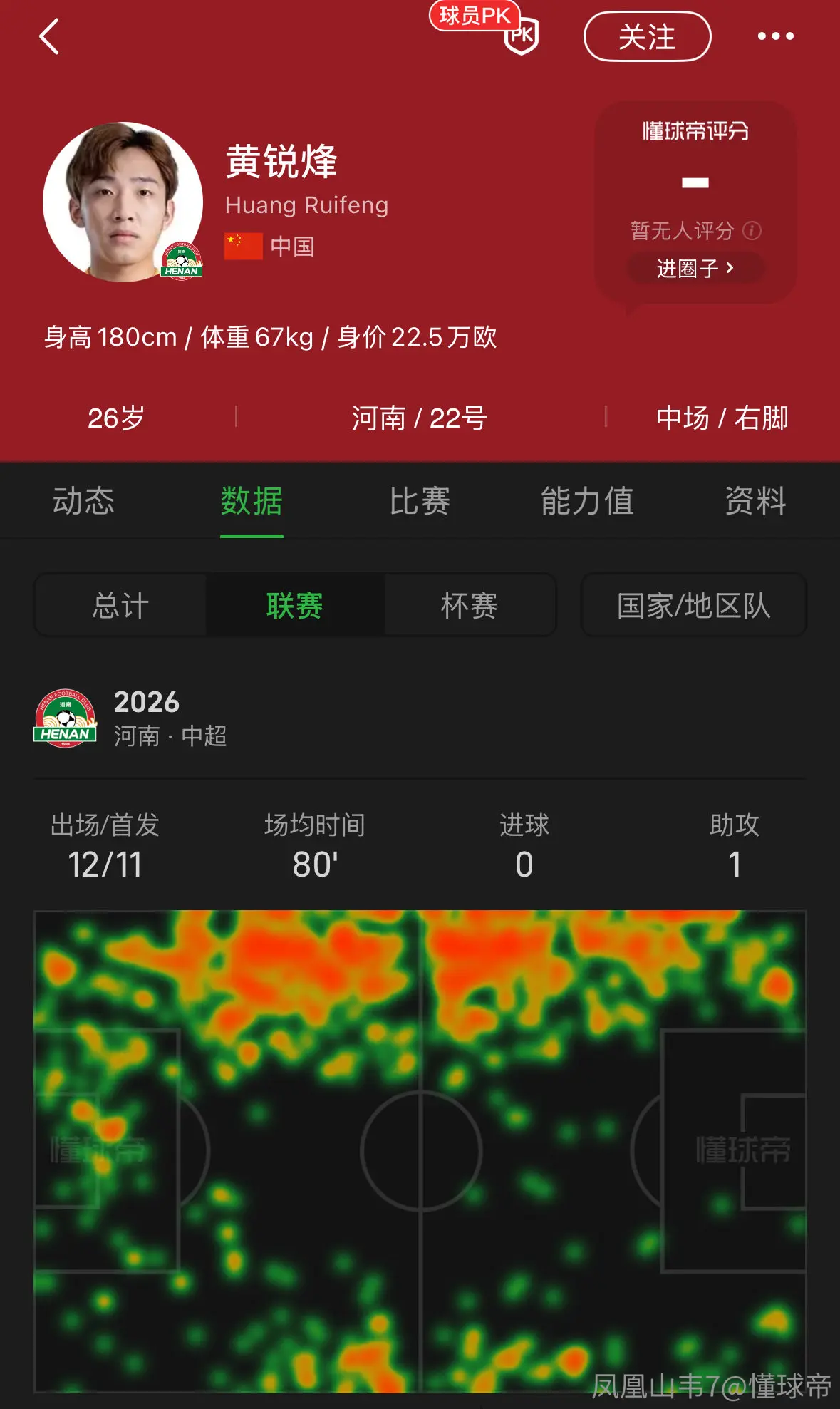Switch to the 资料 tab

pyautogui.click(x=755, y=501)
